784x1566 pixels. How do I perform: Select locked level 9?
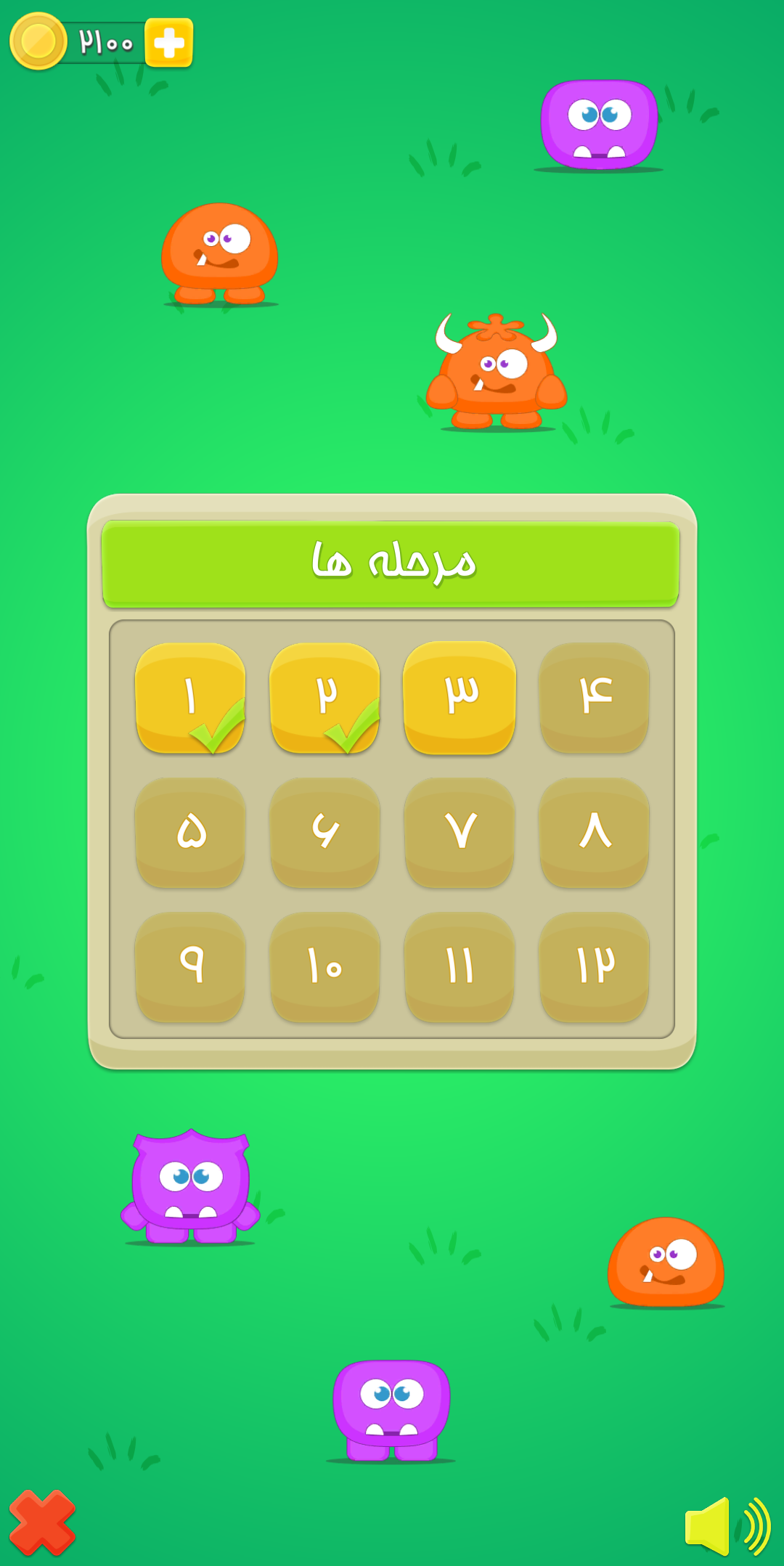(190, 967)
